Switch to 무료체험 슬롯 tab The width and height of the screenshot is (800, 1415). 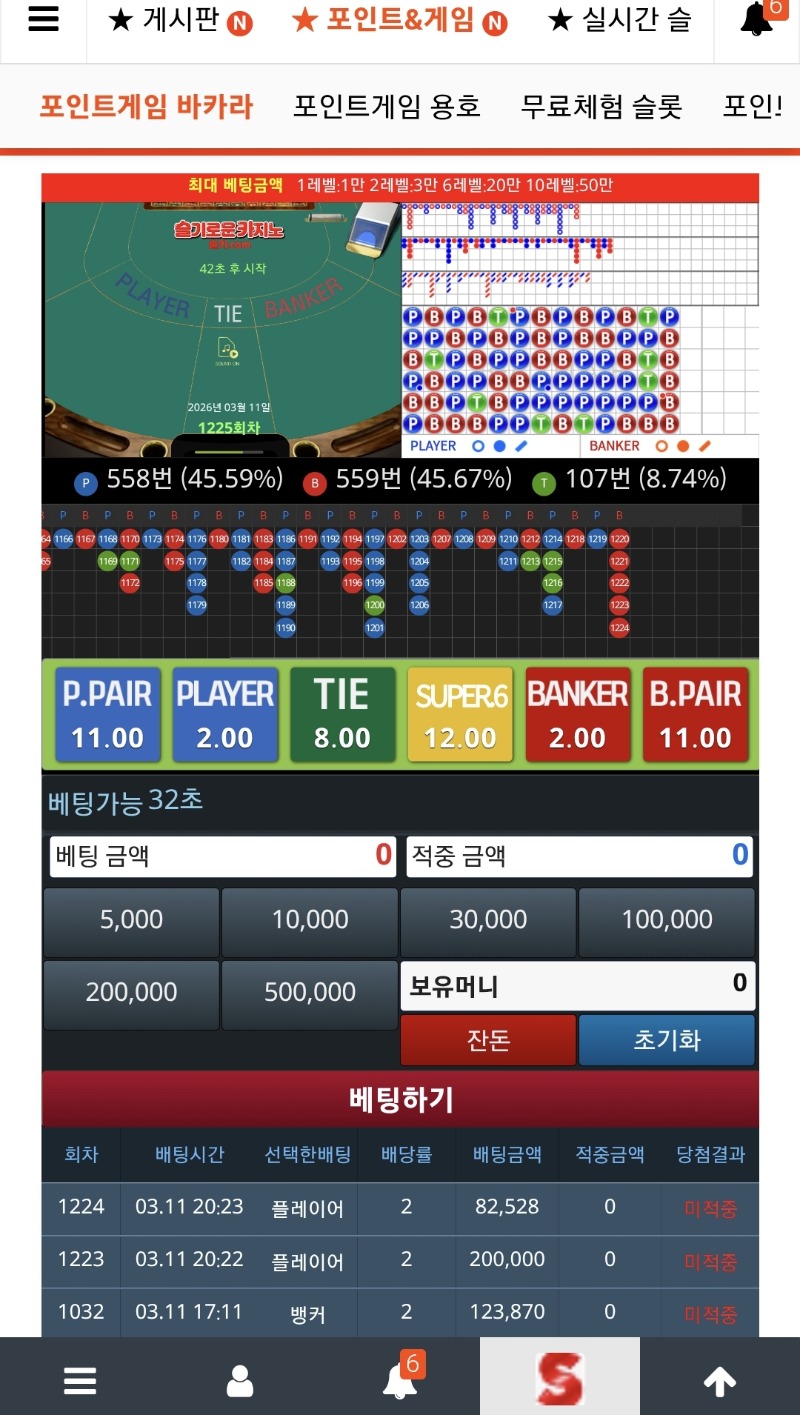pyautogui.click(x=601, y=107)
